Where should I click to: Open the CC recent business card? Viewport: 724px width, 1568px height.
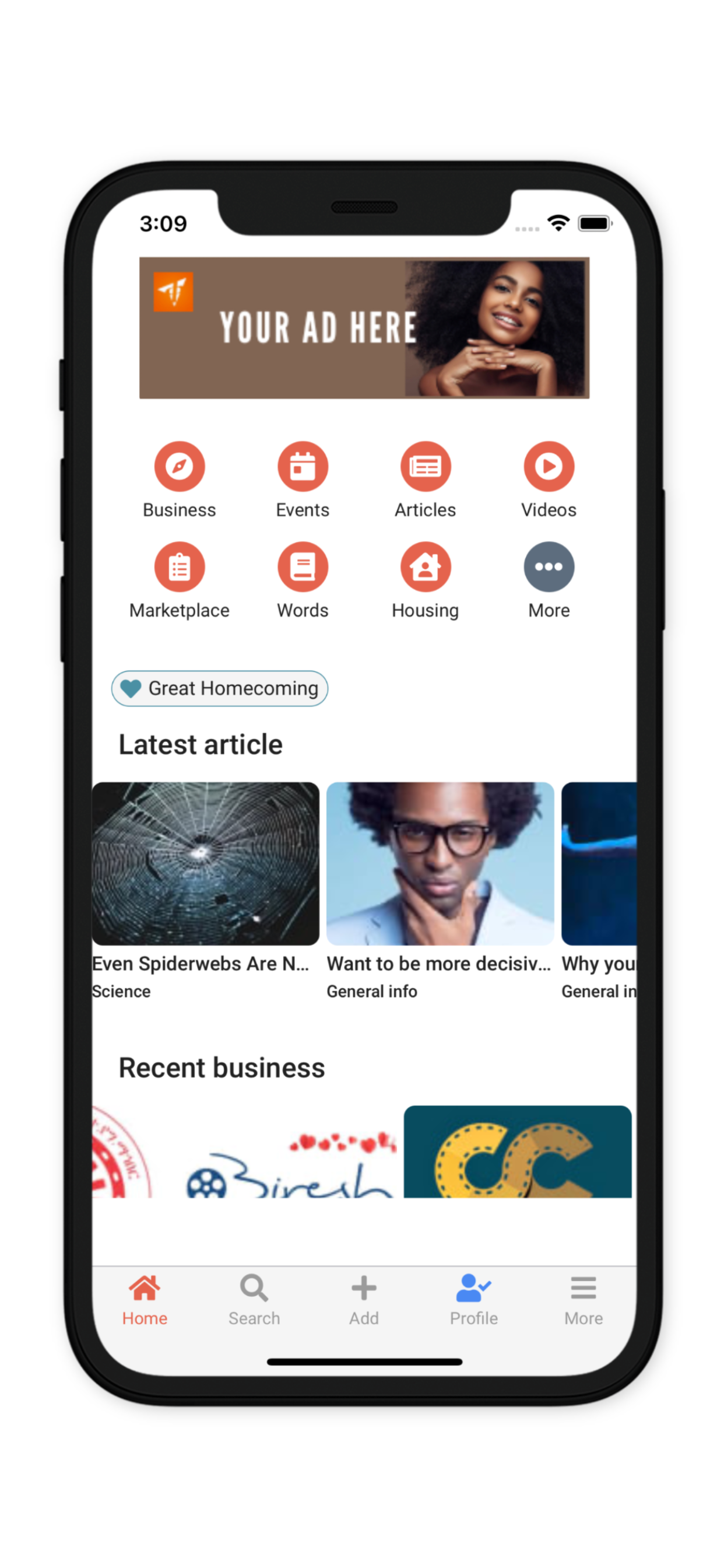tap(517, 1151)
